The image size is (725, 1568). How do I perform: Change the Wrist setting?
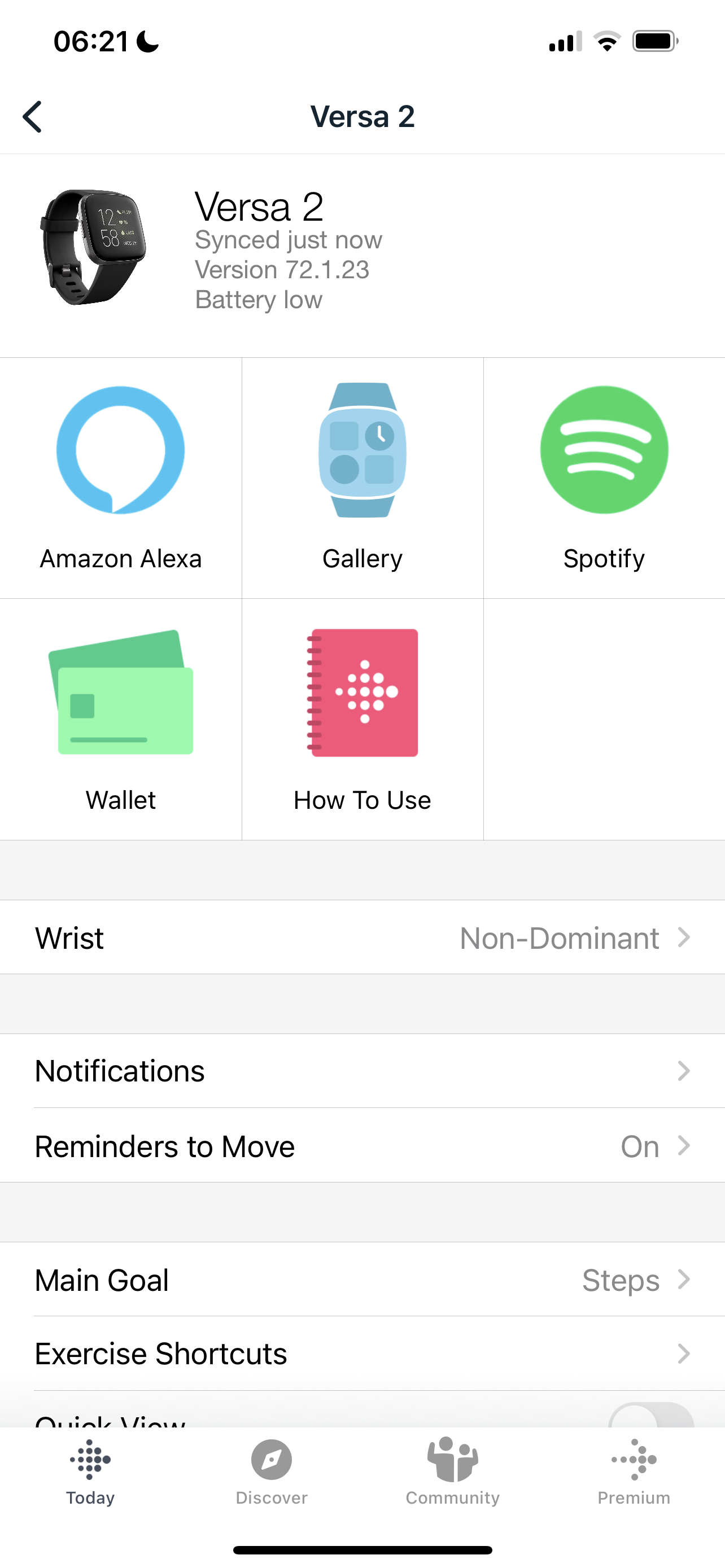(362, 938)
